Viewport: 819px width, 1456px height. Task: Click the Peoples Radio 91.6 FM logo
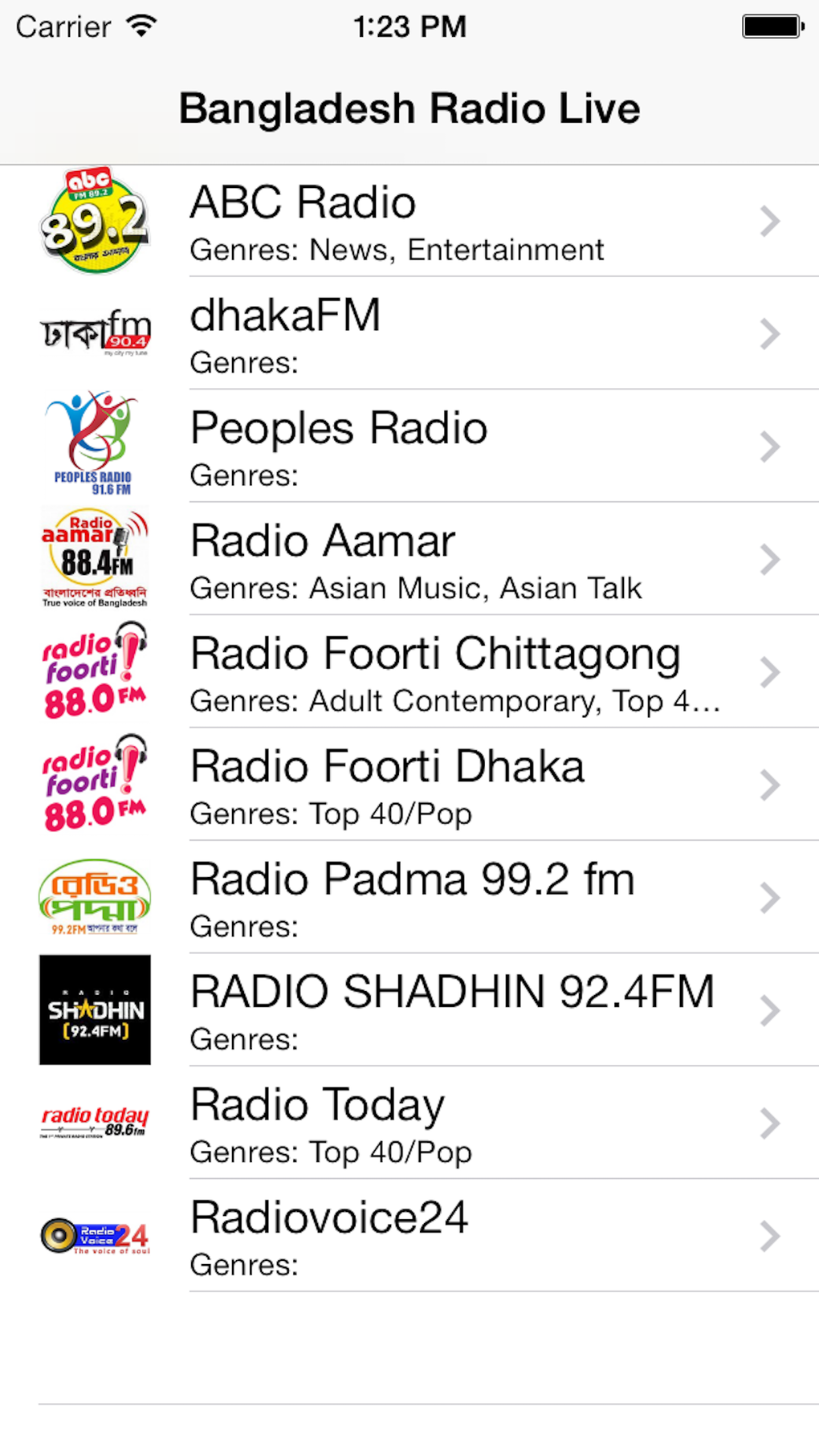click(94, 444)
